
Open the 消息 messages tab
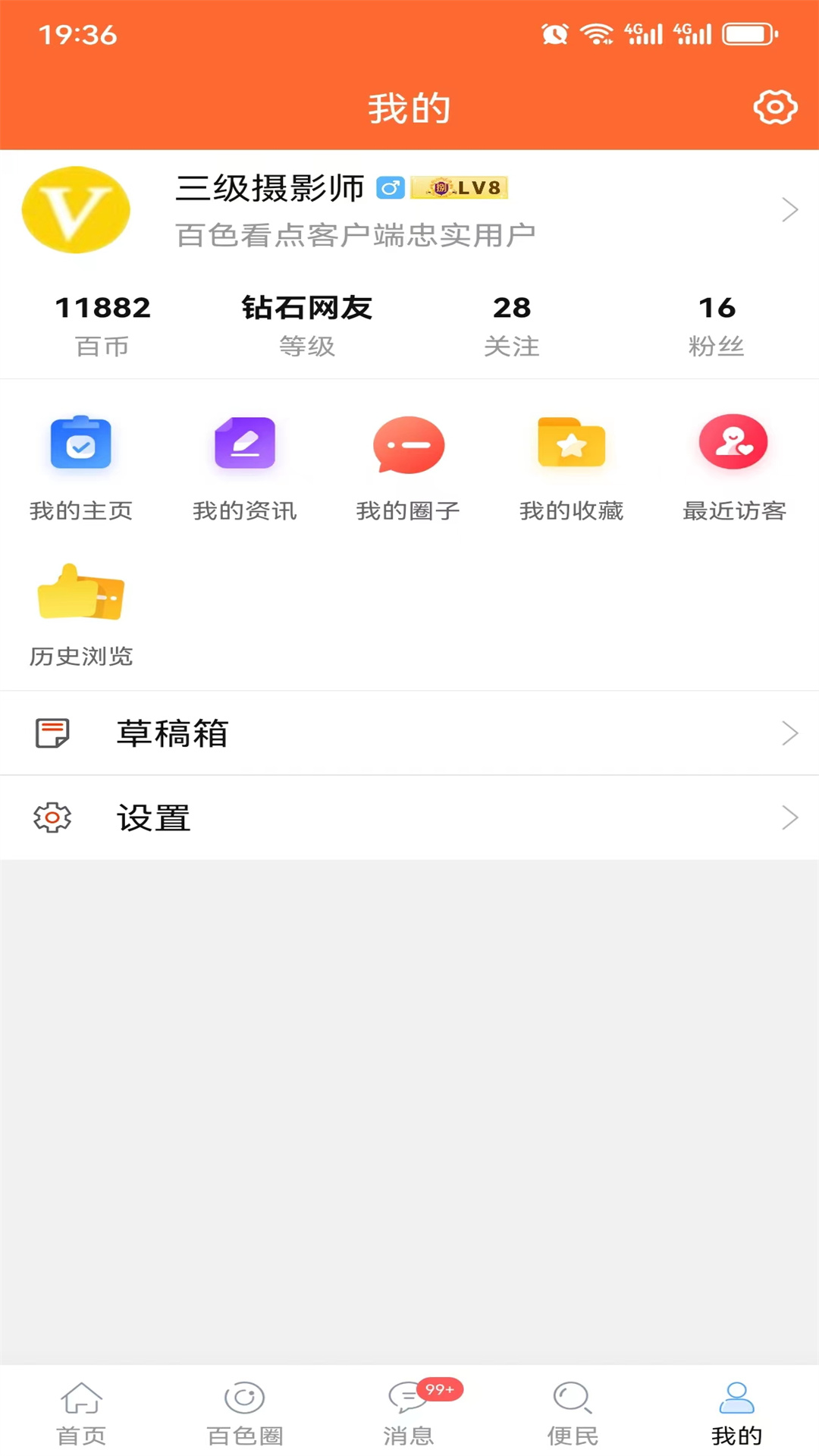409,1412
